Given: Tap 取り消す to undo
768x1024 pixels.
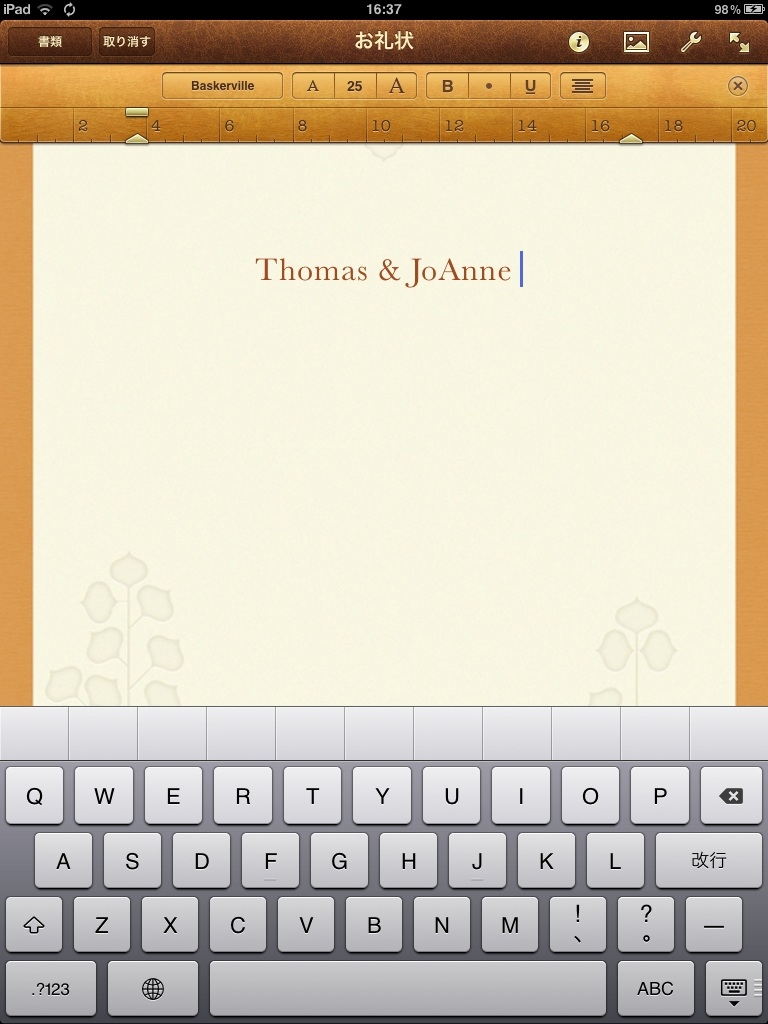Looking at the screenshot, I should (x=127, y=42).
